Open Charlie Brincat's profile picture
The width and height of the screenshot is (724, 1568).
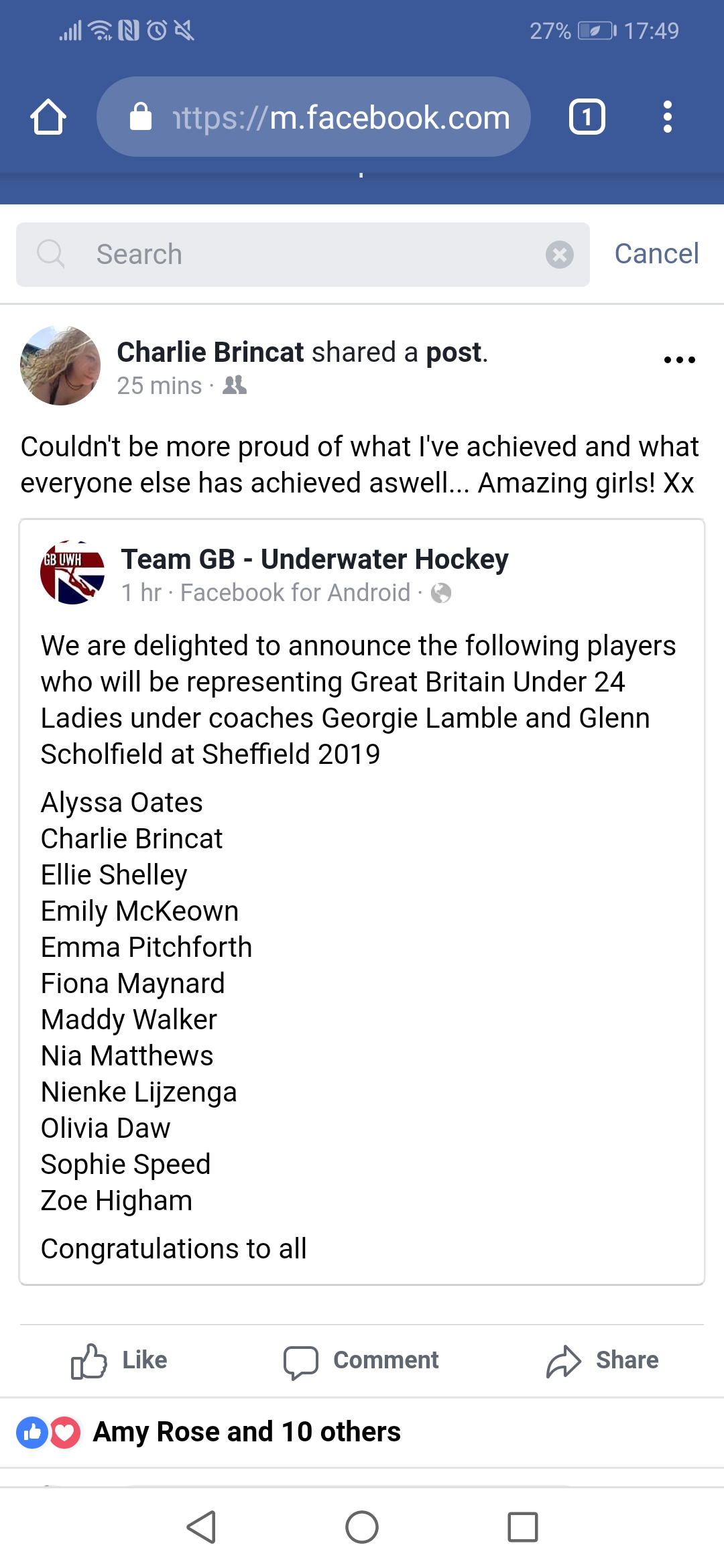click(60, 365)
